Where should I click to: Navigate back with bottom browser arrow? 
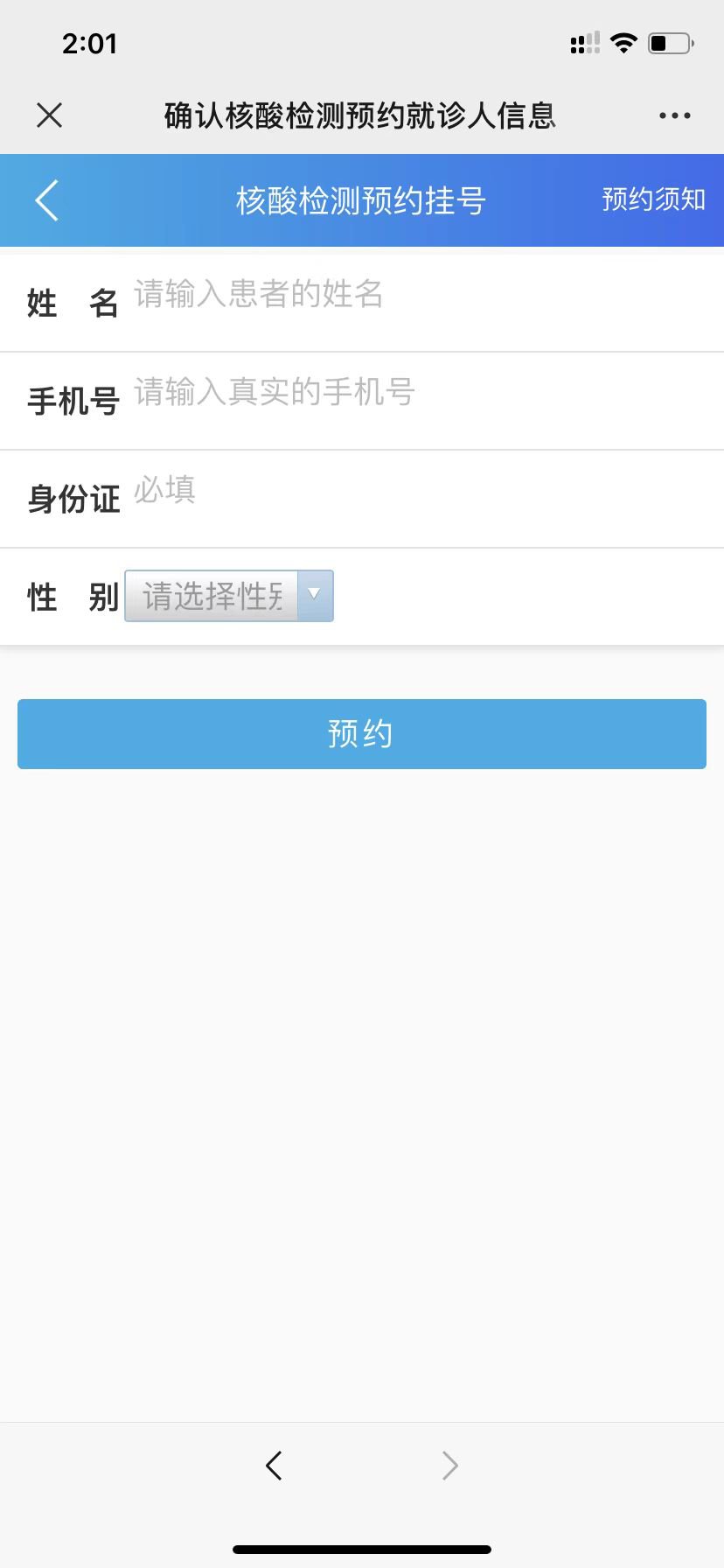(x=274, y=1465)
